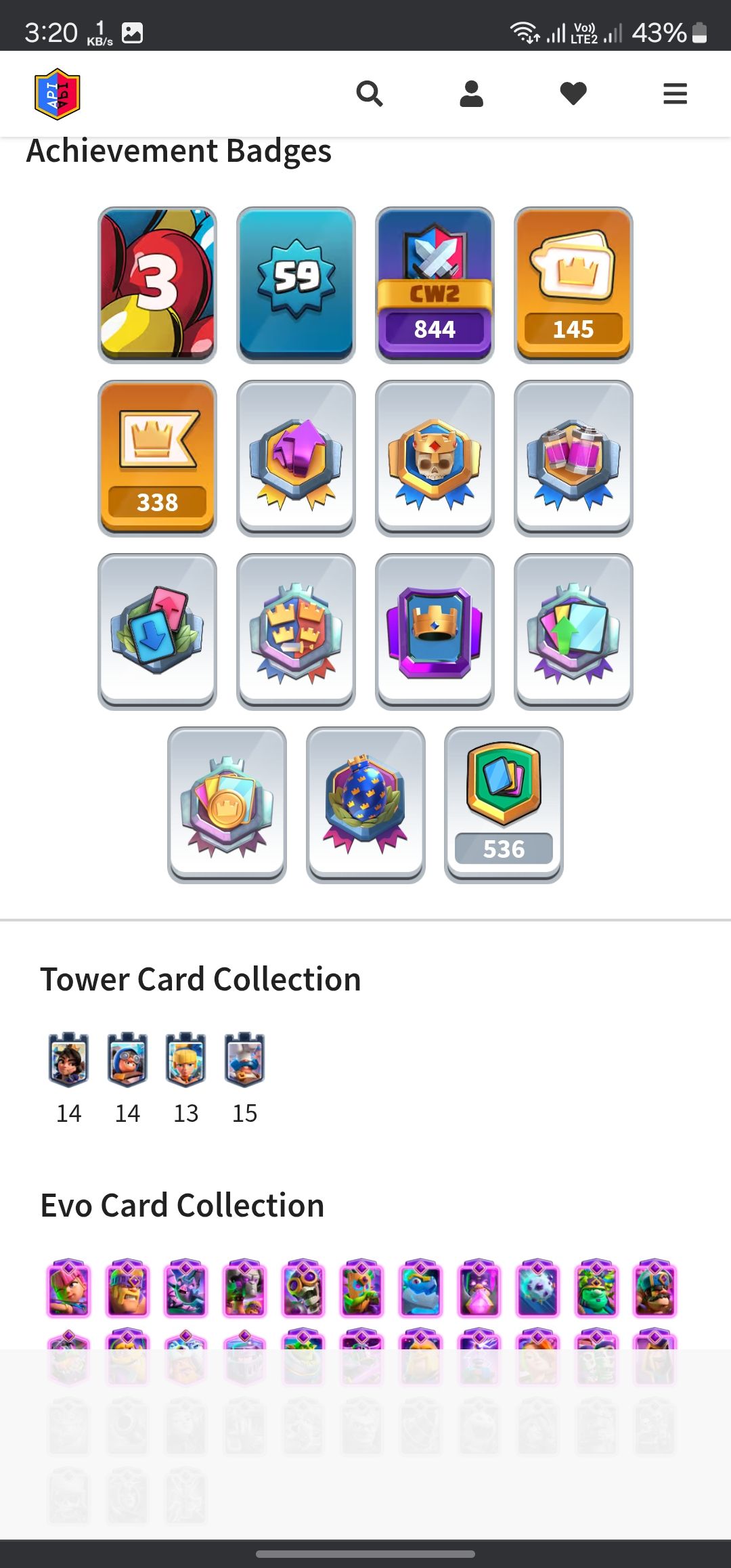Select the level 15 tower card
The width and height of the screenshot is (731, 1568).
[x=244, y=1060]
